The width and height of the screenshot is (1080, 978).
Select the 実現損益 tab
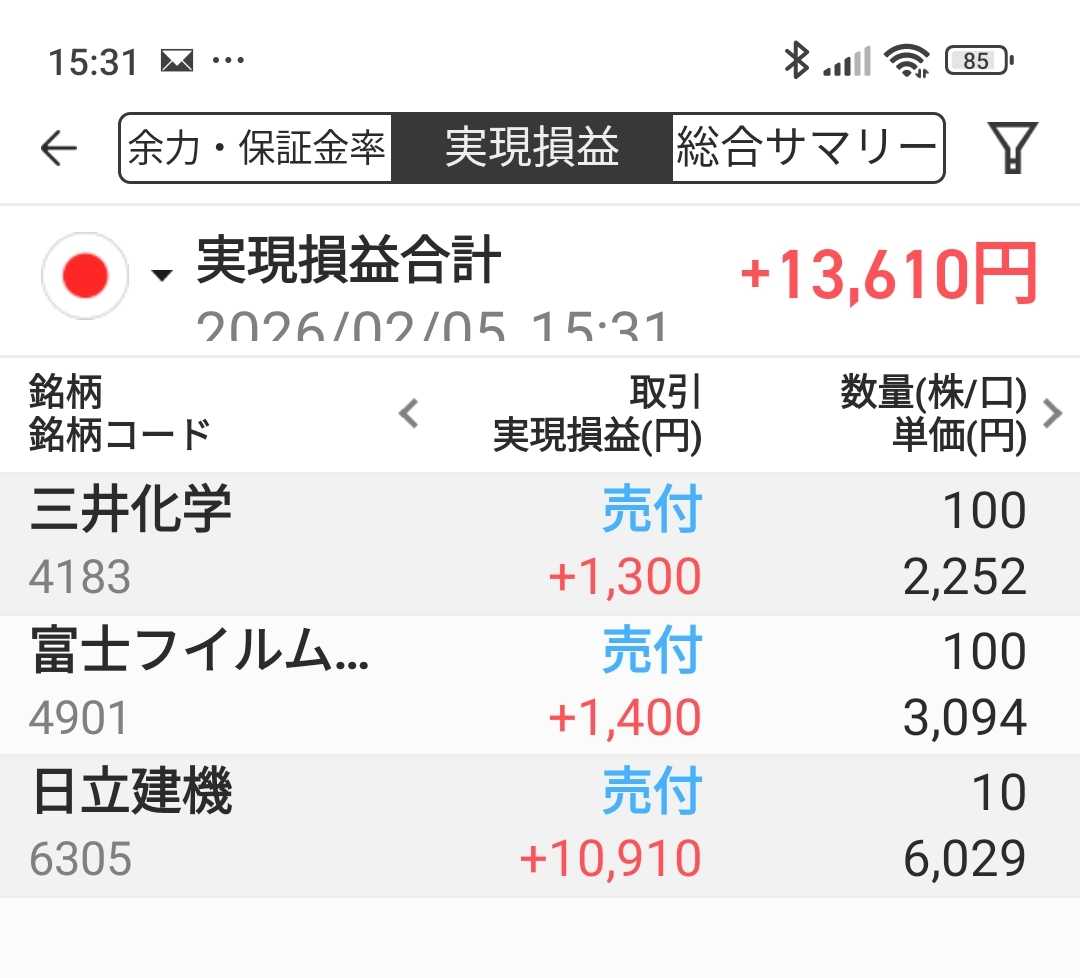coord(531,149)
